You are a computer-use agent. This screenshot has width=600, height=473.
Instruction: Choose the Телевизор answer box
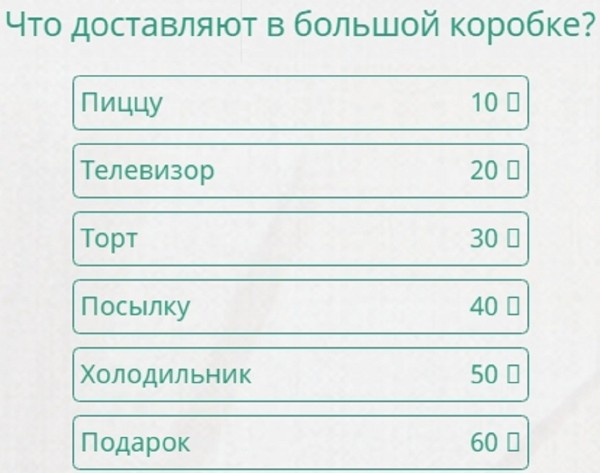click(x=300, y=171)
